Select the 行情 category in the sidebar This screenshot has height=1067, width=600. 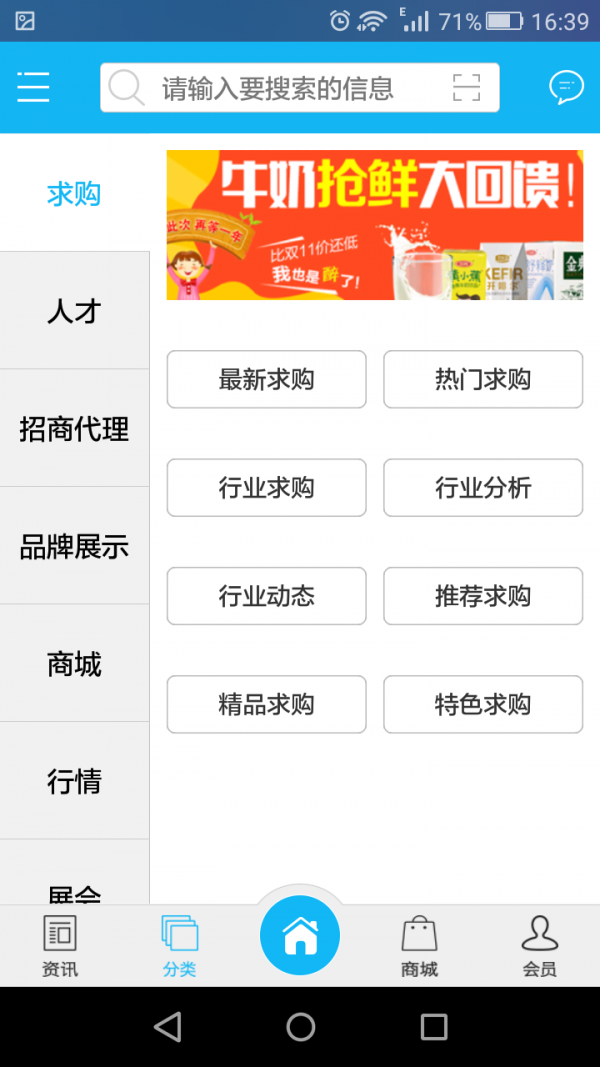[74, 781]
